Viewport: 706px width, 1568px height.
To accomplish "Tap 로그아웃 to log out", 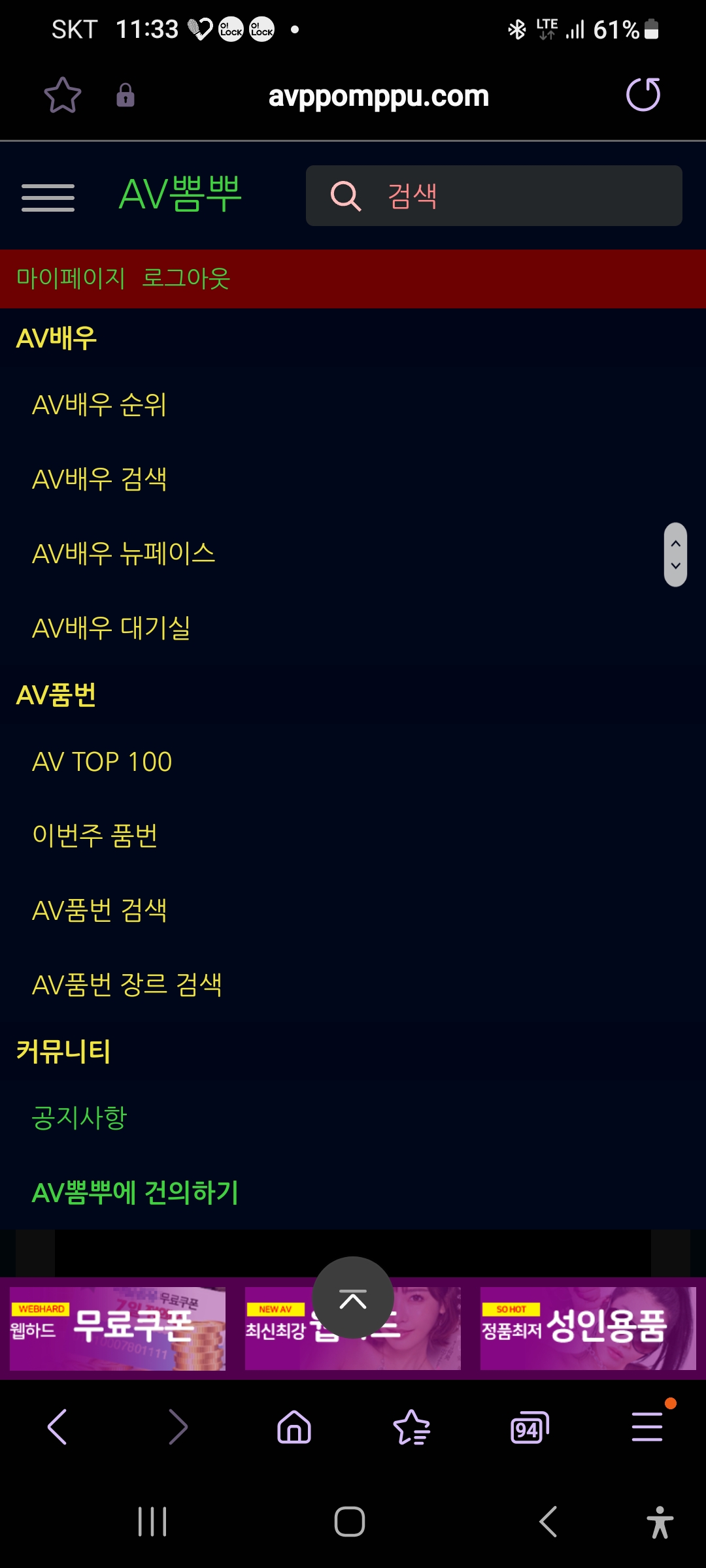I will (186, 278).
